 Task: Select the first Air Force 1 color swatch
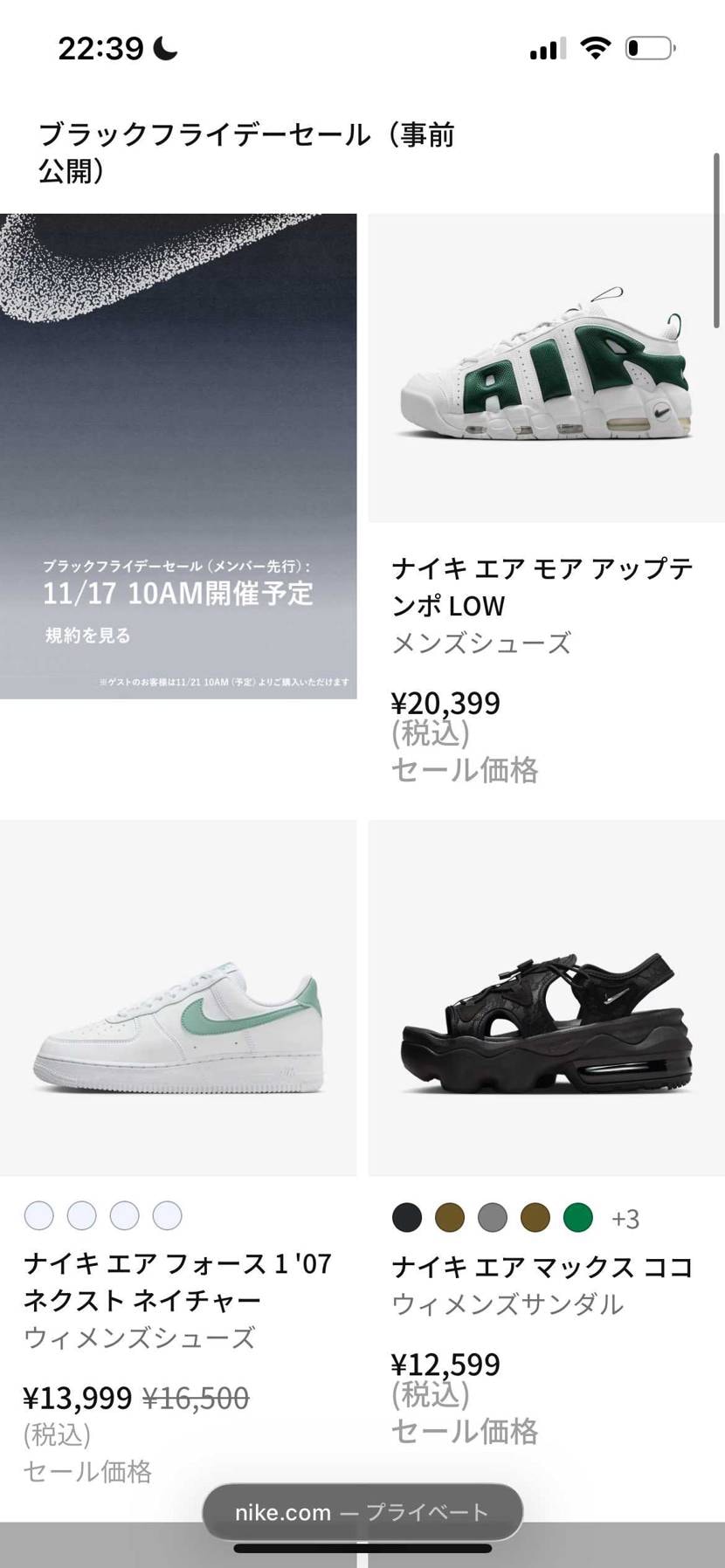point(39,1214)
